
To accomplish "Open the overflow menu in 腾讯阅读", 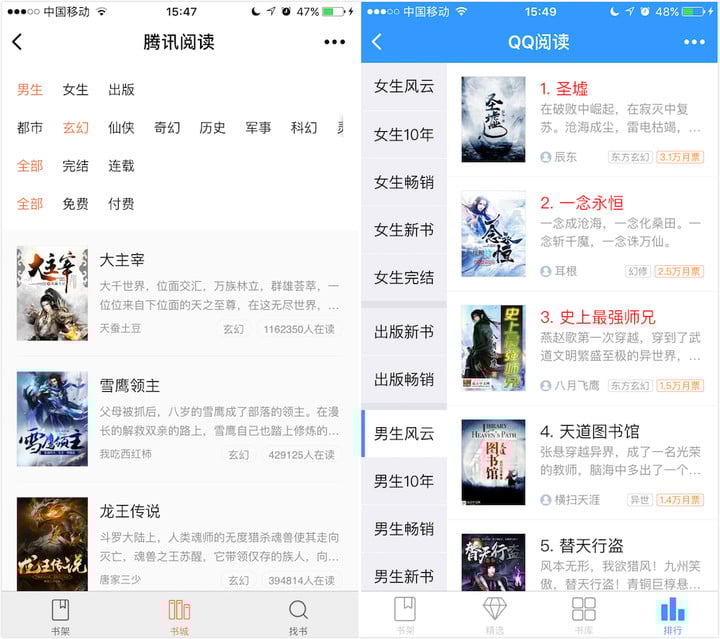I will pyautogui.click(x=334, y=42).
